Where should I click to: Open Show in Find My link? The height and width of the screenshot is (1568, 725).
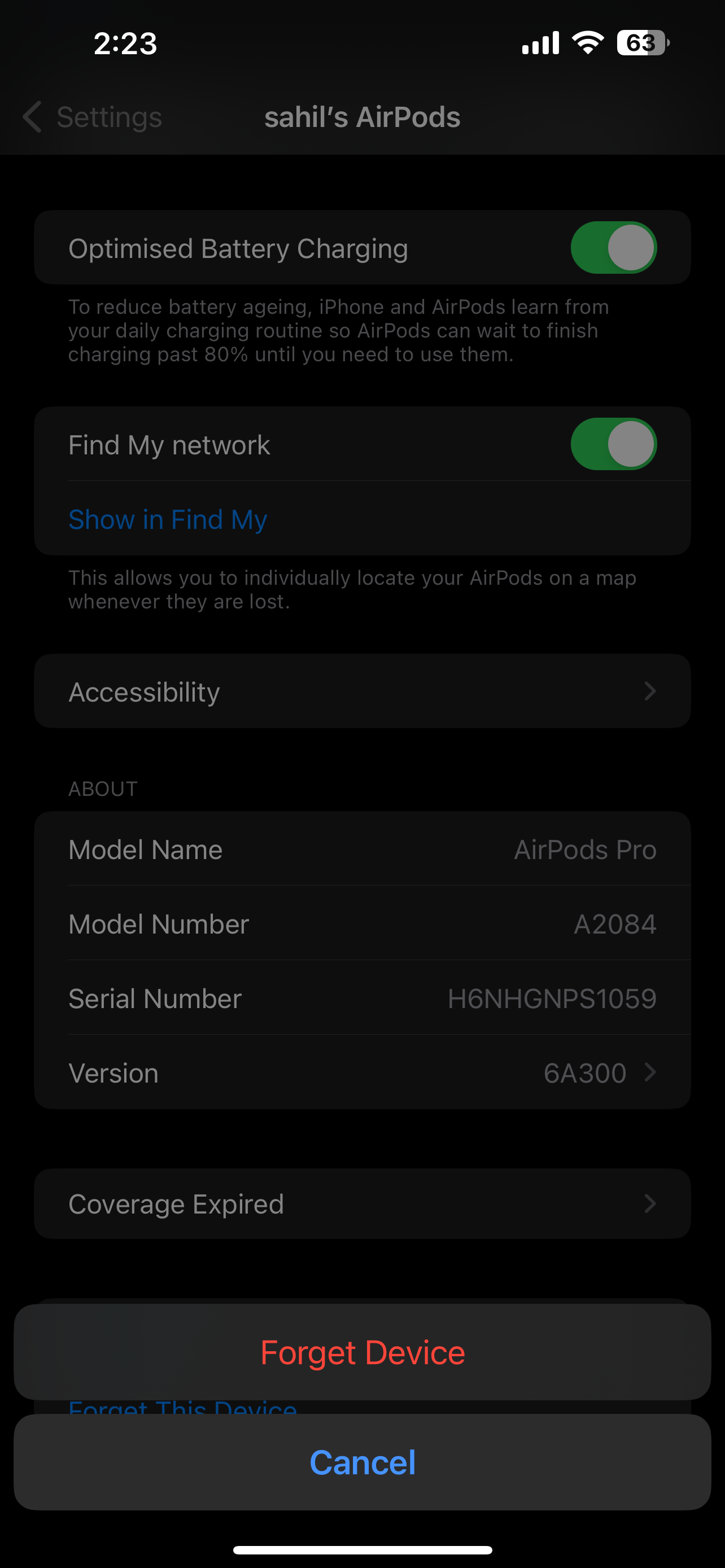(x=168, y=519)
